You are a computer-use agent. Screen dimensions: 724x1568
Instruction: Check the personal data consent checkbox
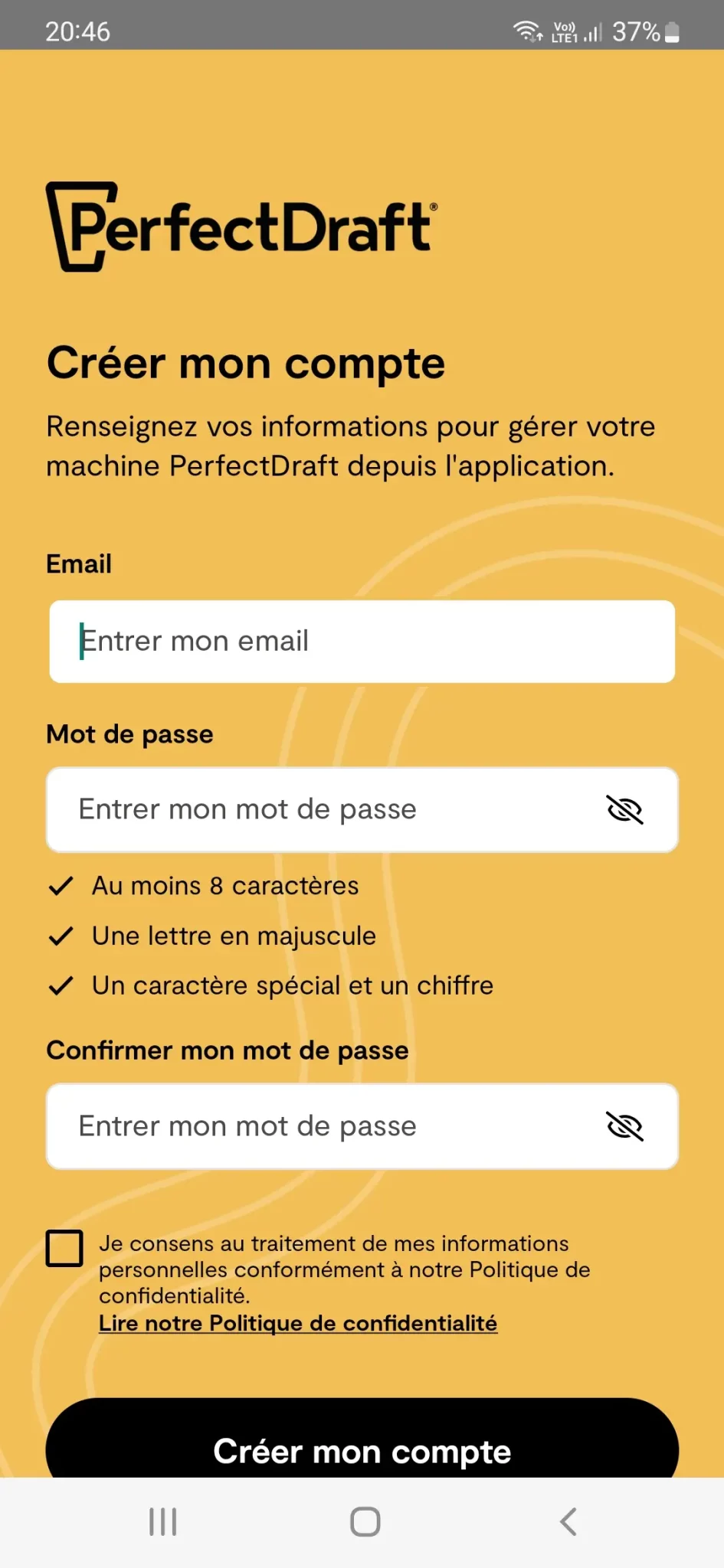pyautogui.click(x=64, y=1249)
